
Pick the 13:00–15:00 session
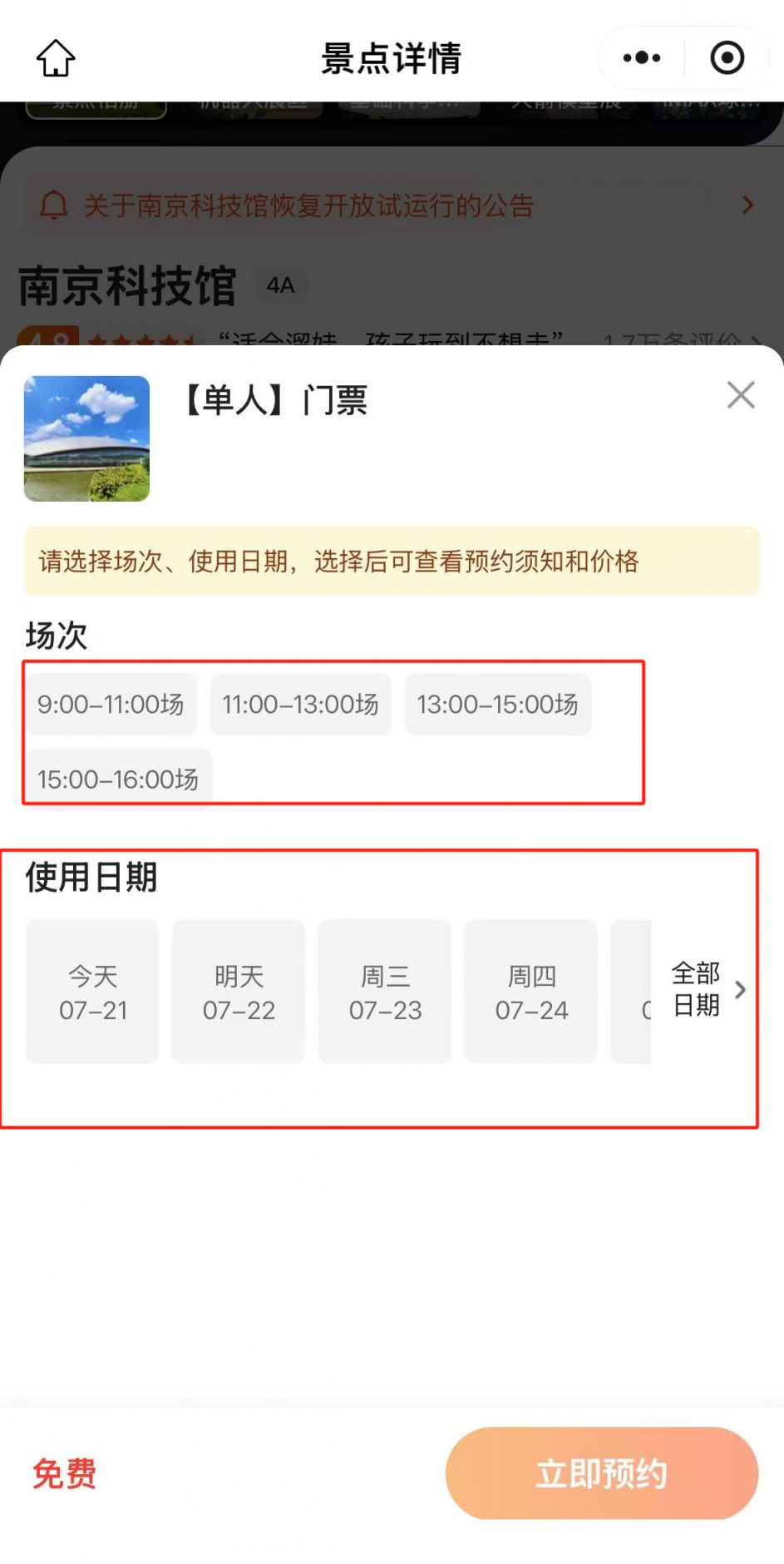497,705
